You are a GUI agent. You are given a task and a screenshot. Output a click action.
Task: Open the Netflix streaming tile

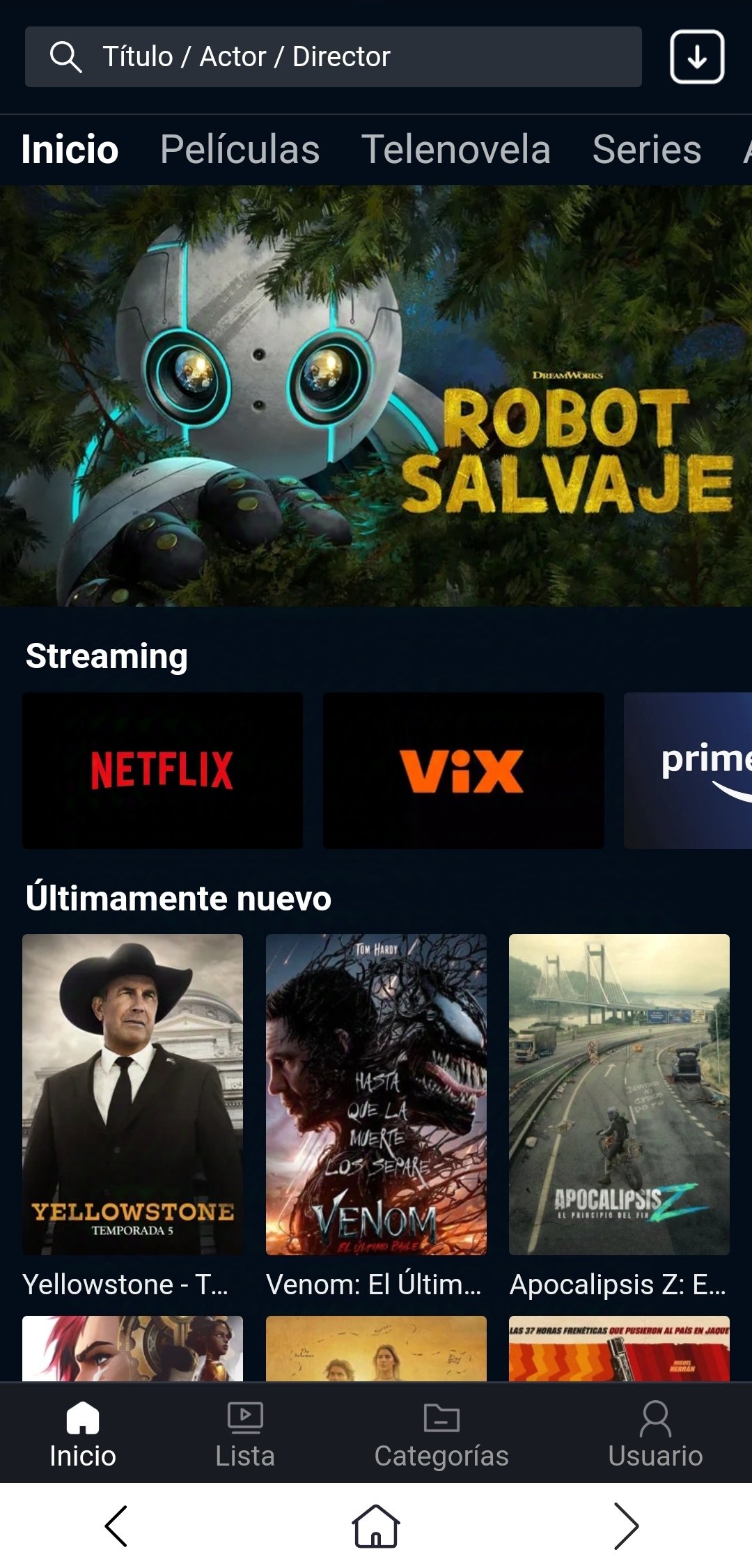coord(162,770)
